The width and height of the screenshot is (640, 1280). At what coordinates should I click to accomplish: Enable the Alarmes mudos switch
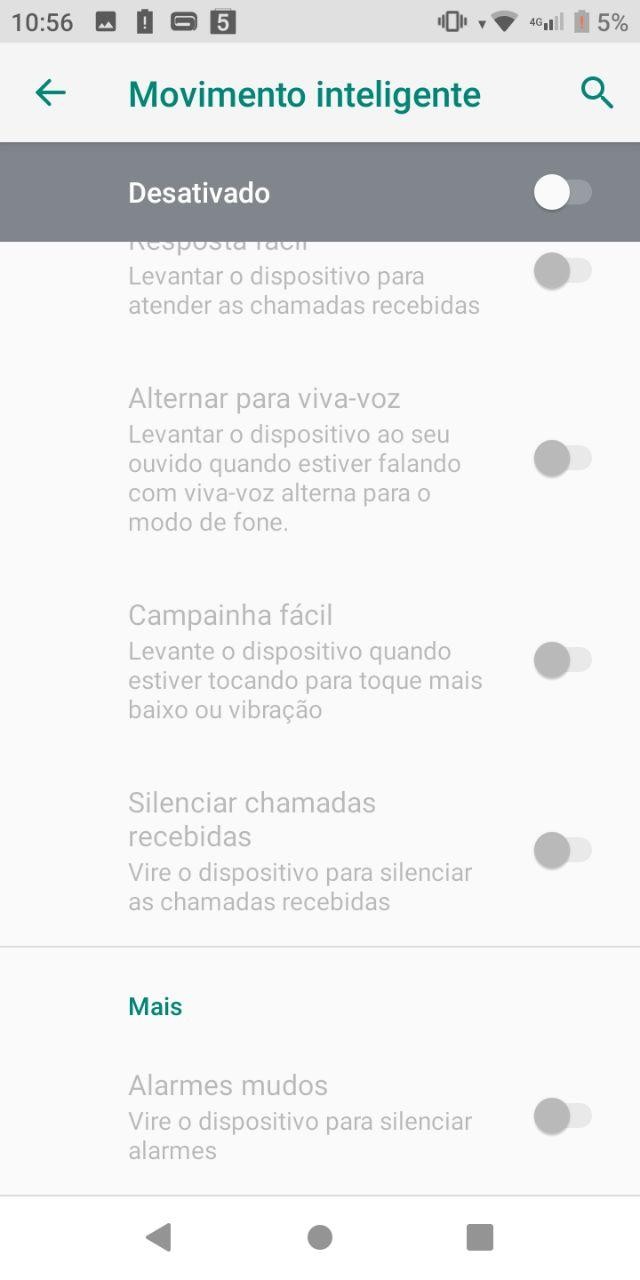click(562, 1116)
